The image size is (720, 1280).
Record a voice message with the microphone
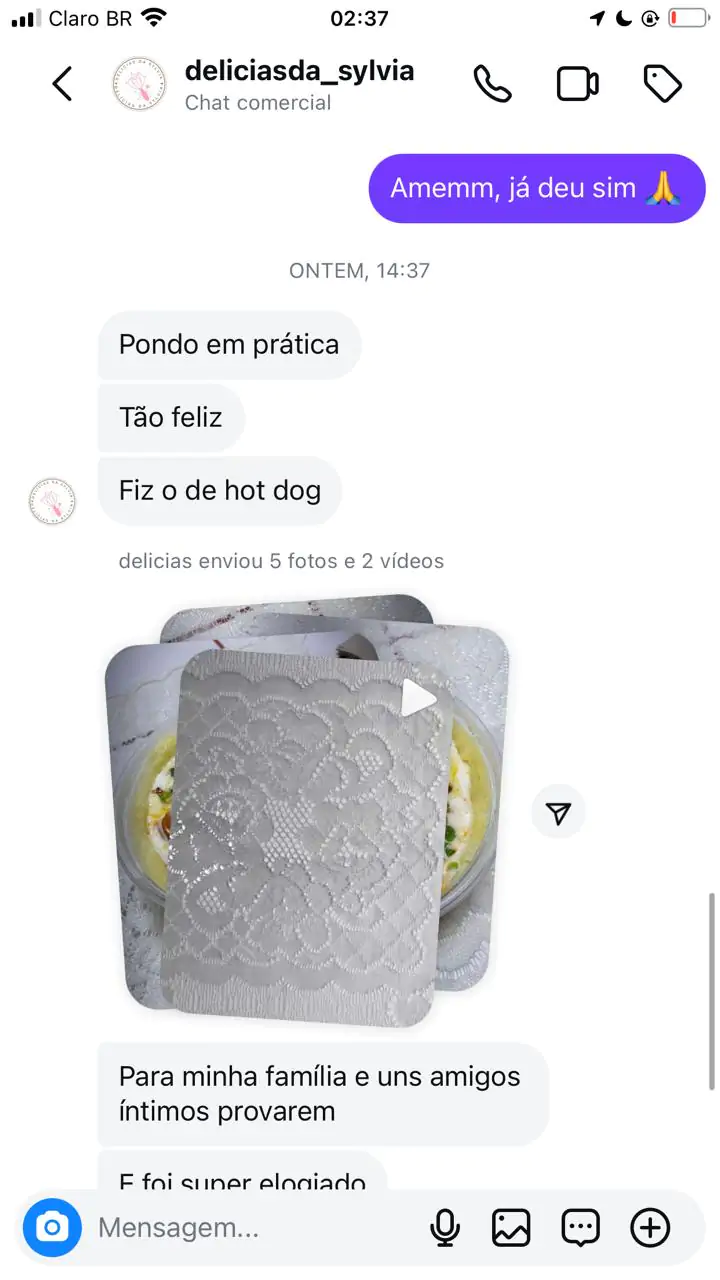click(445, 1227)
